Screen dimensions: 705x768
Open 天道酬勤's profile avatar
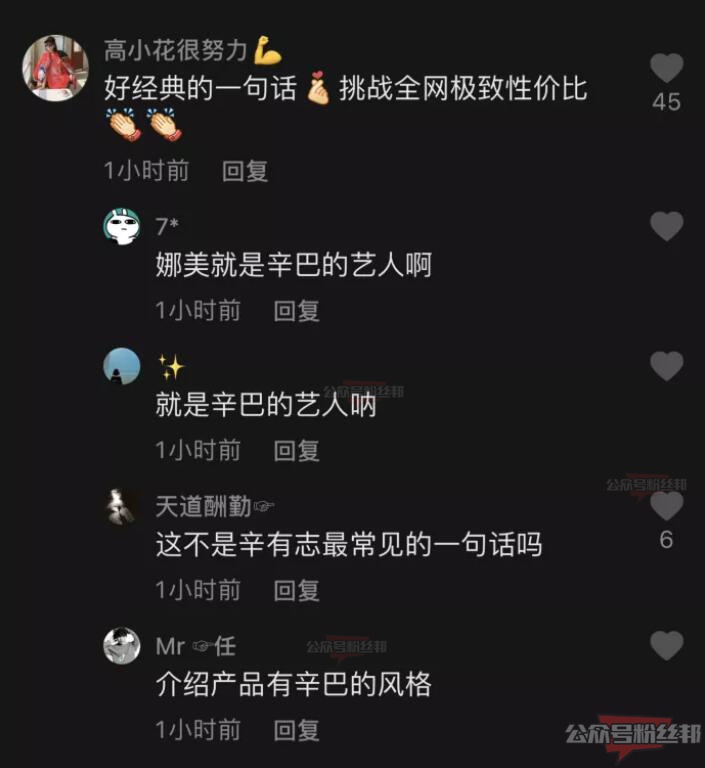point(122,506)
